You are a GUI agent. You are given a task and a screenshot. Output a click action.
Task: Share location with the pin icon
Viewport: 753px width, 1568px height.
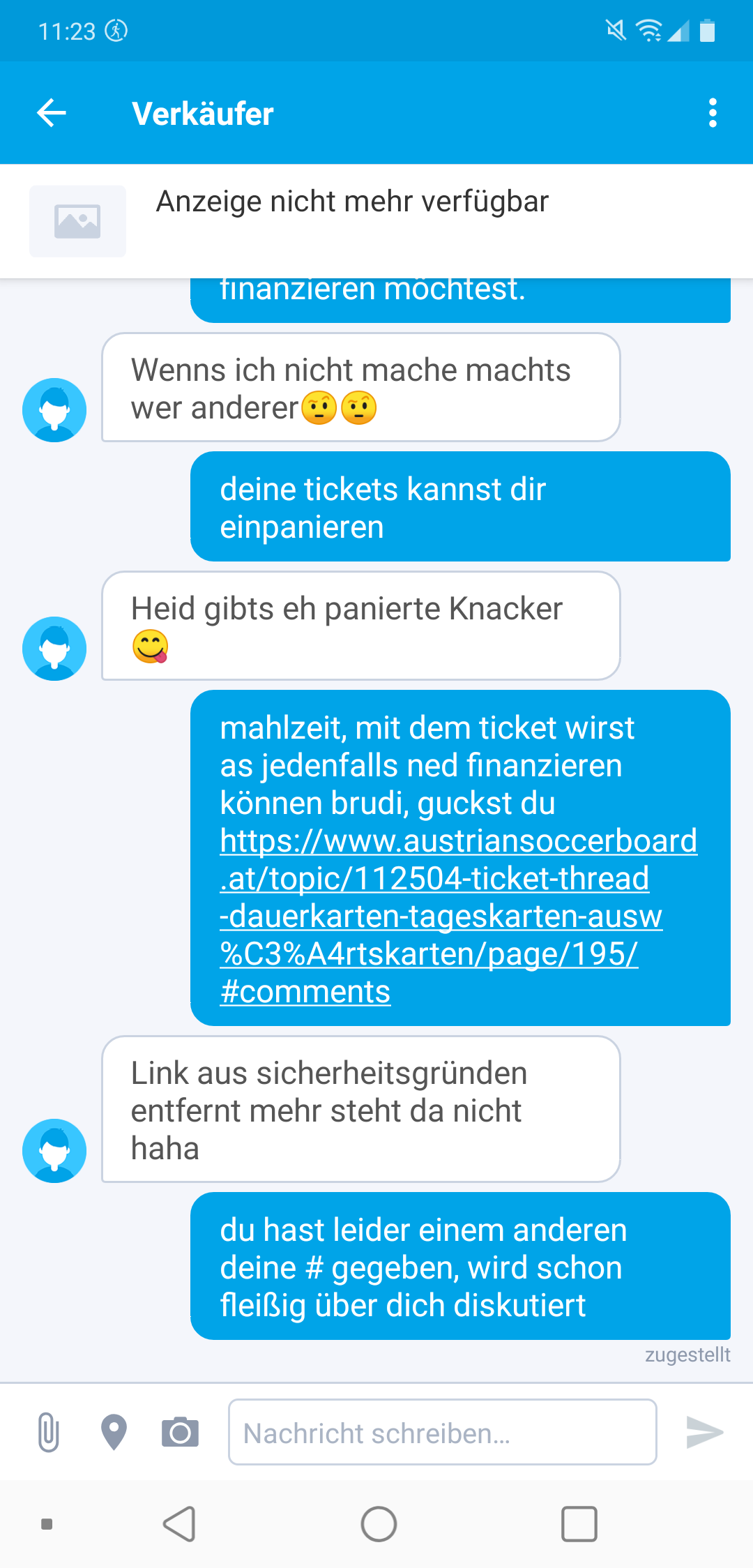(x=114, y=1432)
